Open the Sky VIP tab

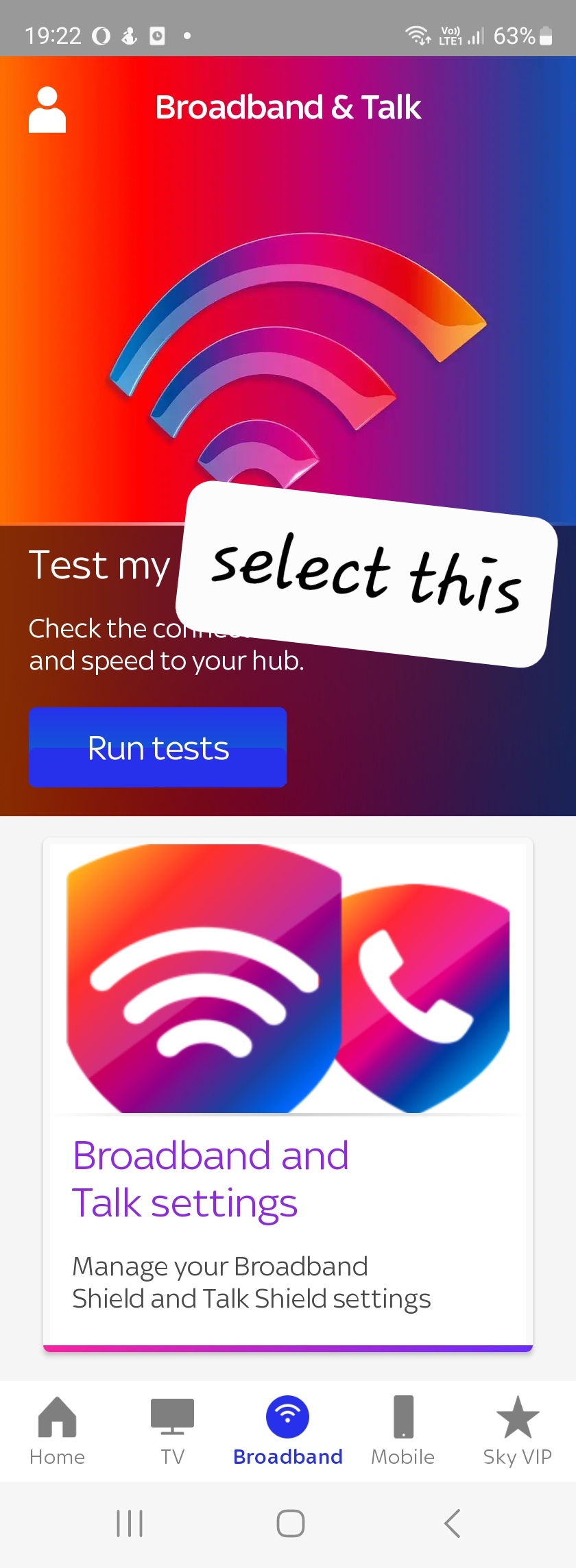point(518,1430)
